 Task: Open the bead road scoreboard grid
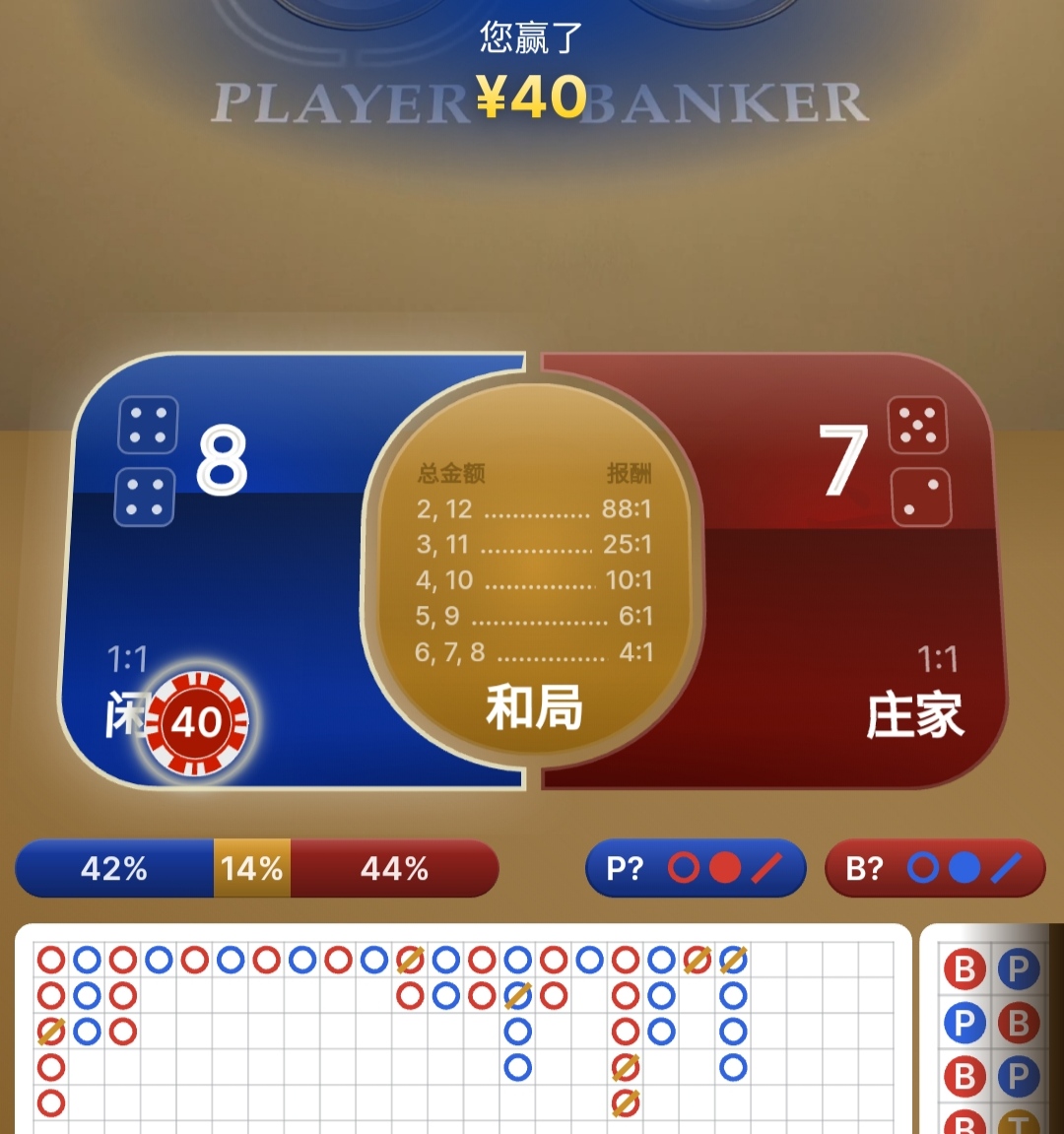(x=463, y=1030)
